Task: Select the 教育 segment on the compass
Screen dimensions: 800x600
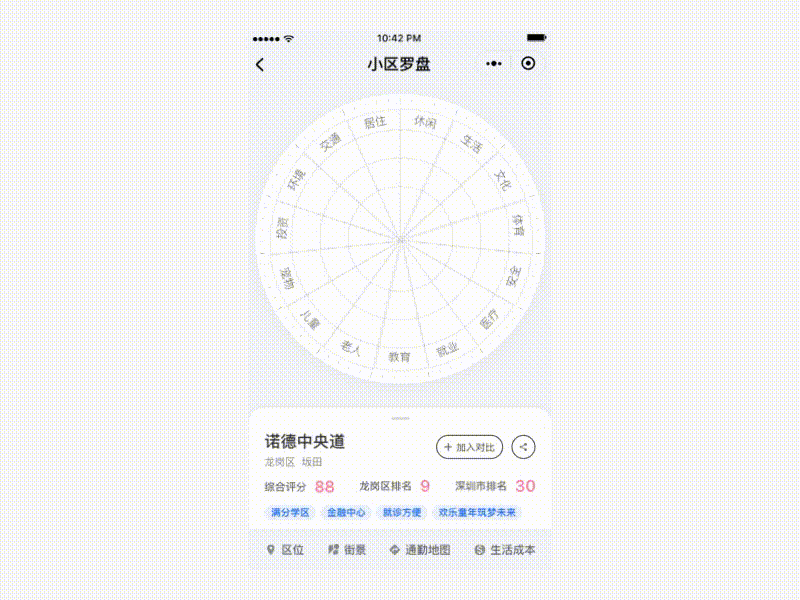Action: coord(400,357)
